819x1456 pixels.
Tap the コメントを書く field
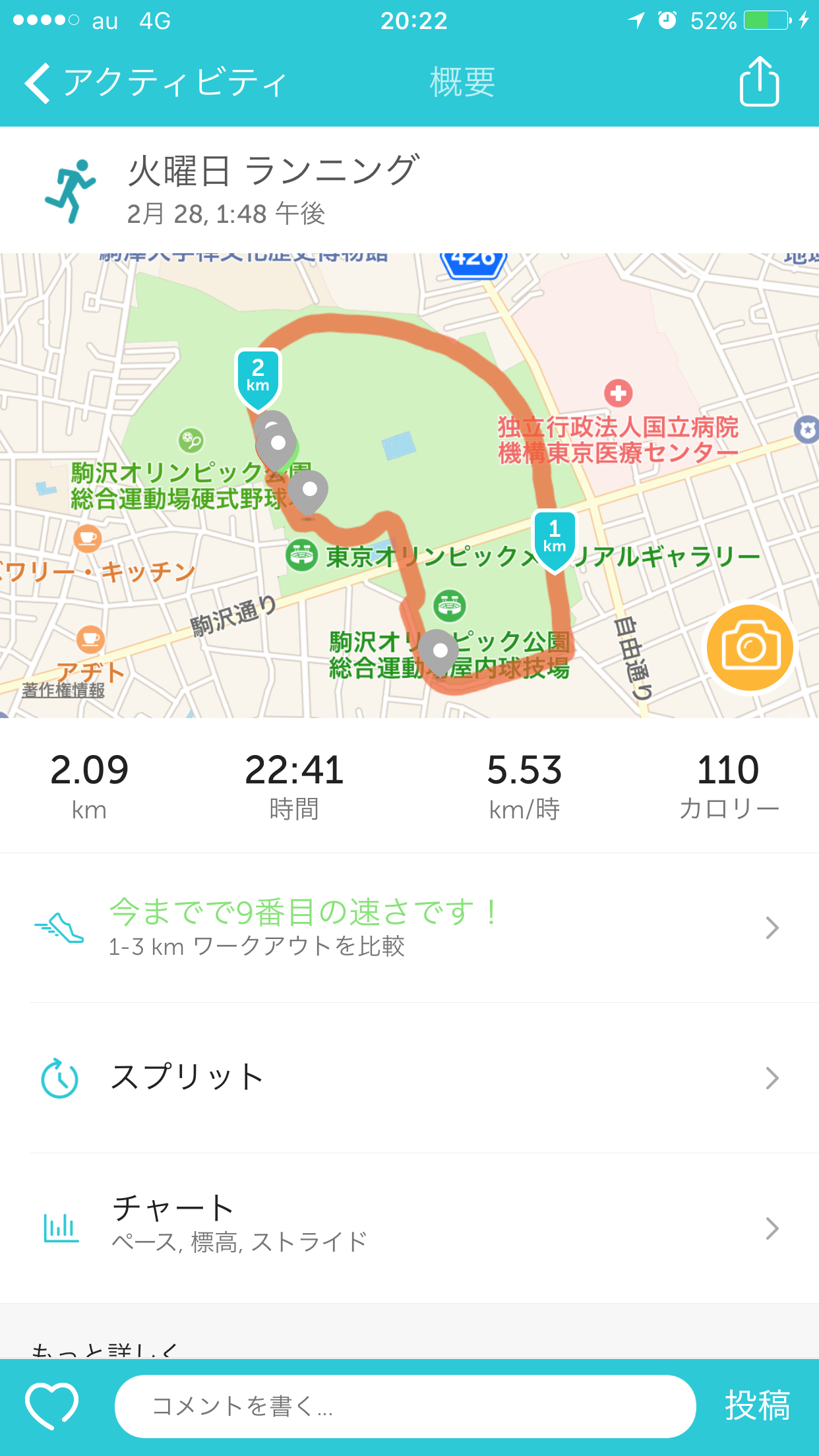(405, 1406)
